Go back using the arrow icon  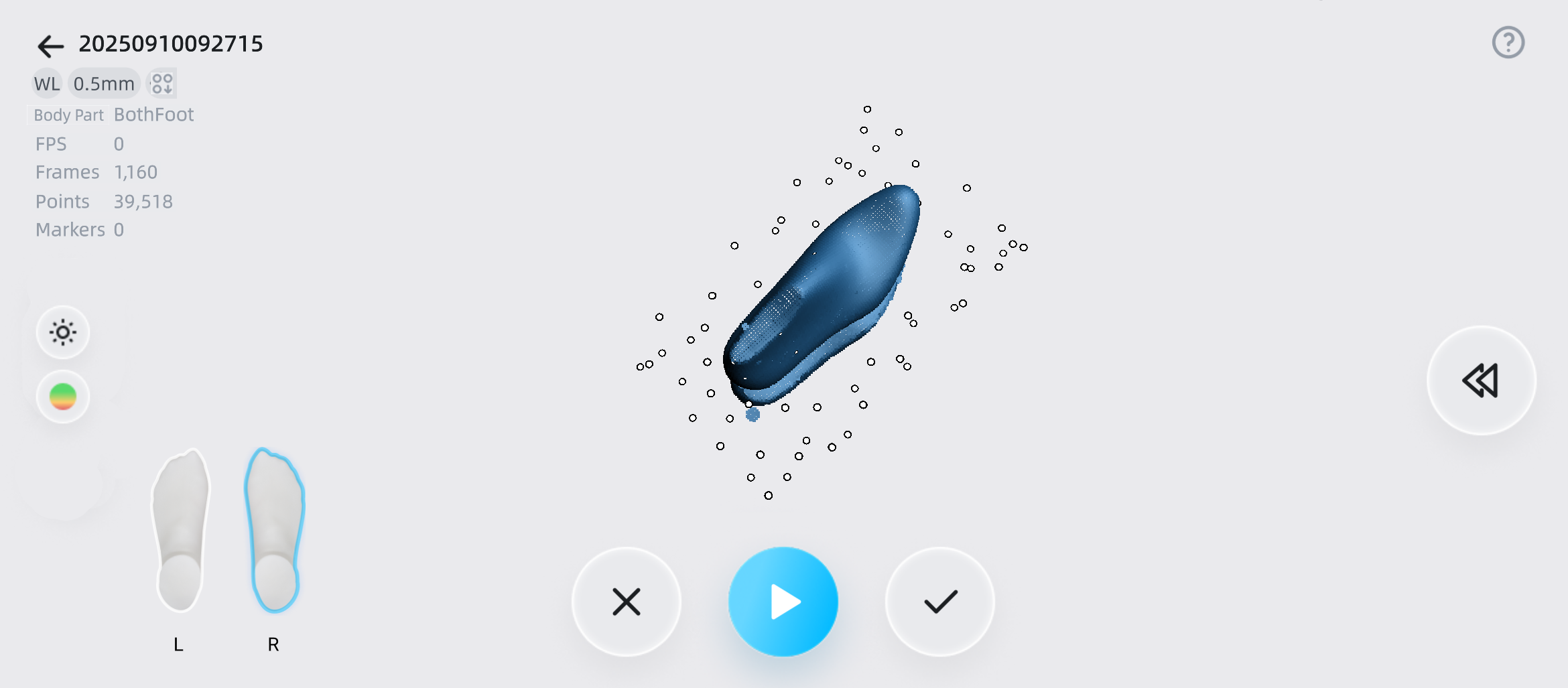point(50,46)
